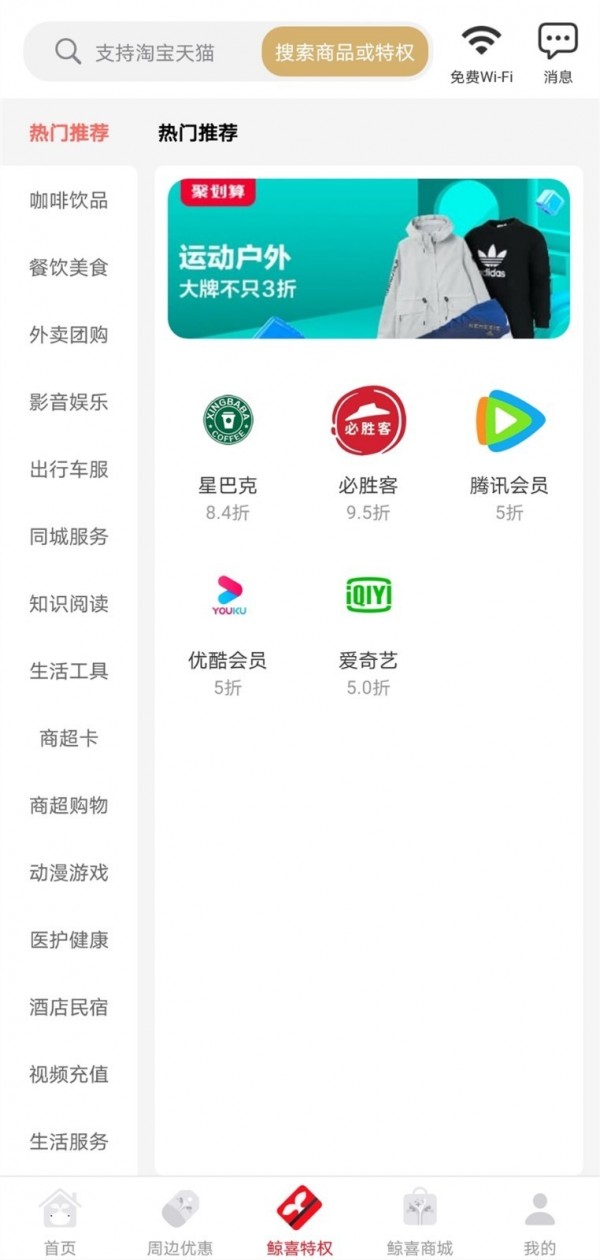Switch to the 周边优惠 tab
The width and height of the screenshot is (600, 1260).
180,1220
